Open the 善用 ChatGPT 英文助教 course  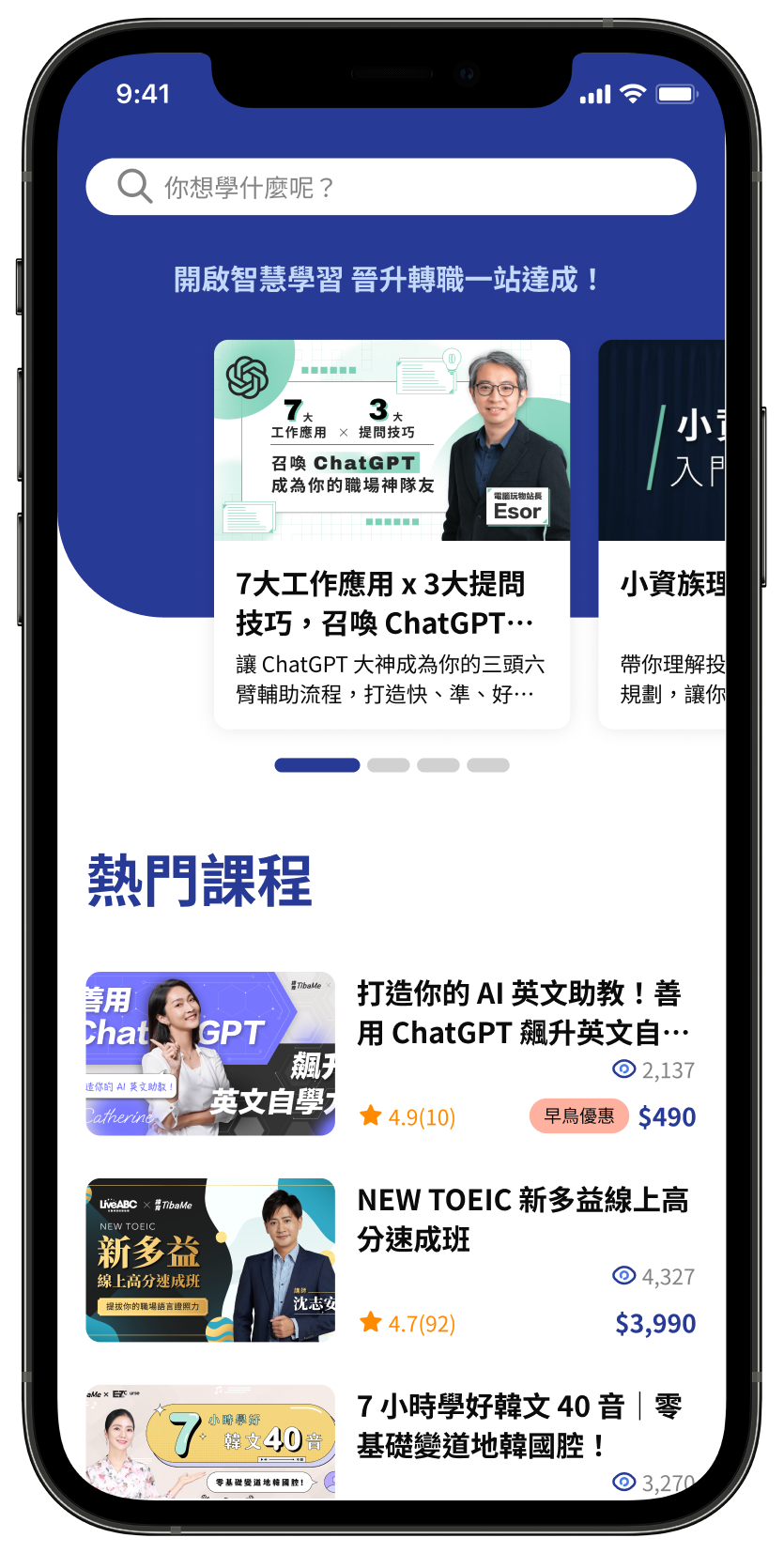[x=391, y=1053]
